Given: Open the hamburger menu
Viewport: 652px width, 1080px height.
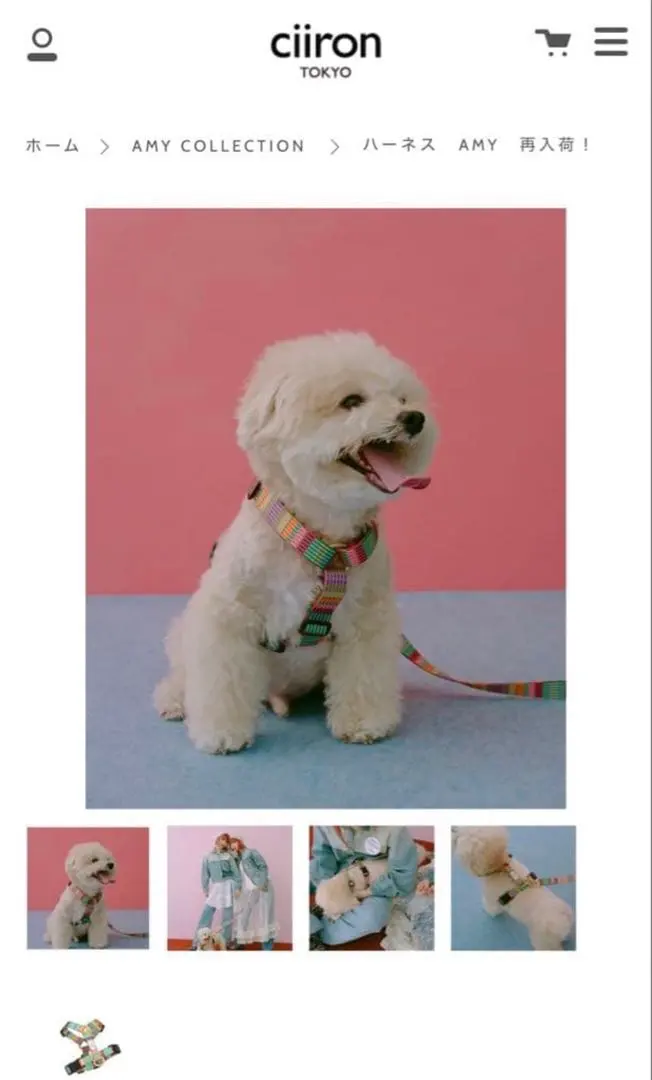Looking at the screenshot, I should point(610,42).
